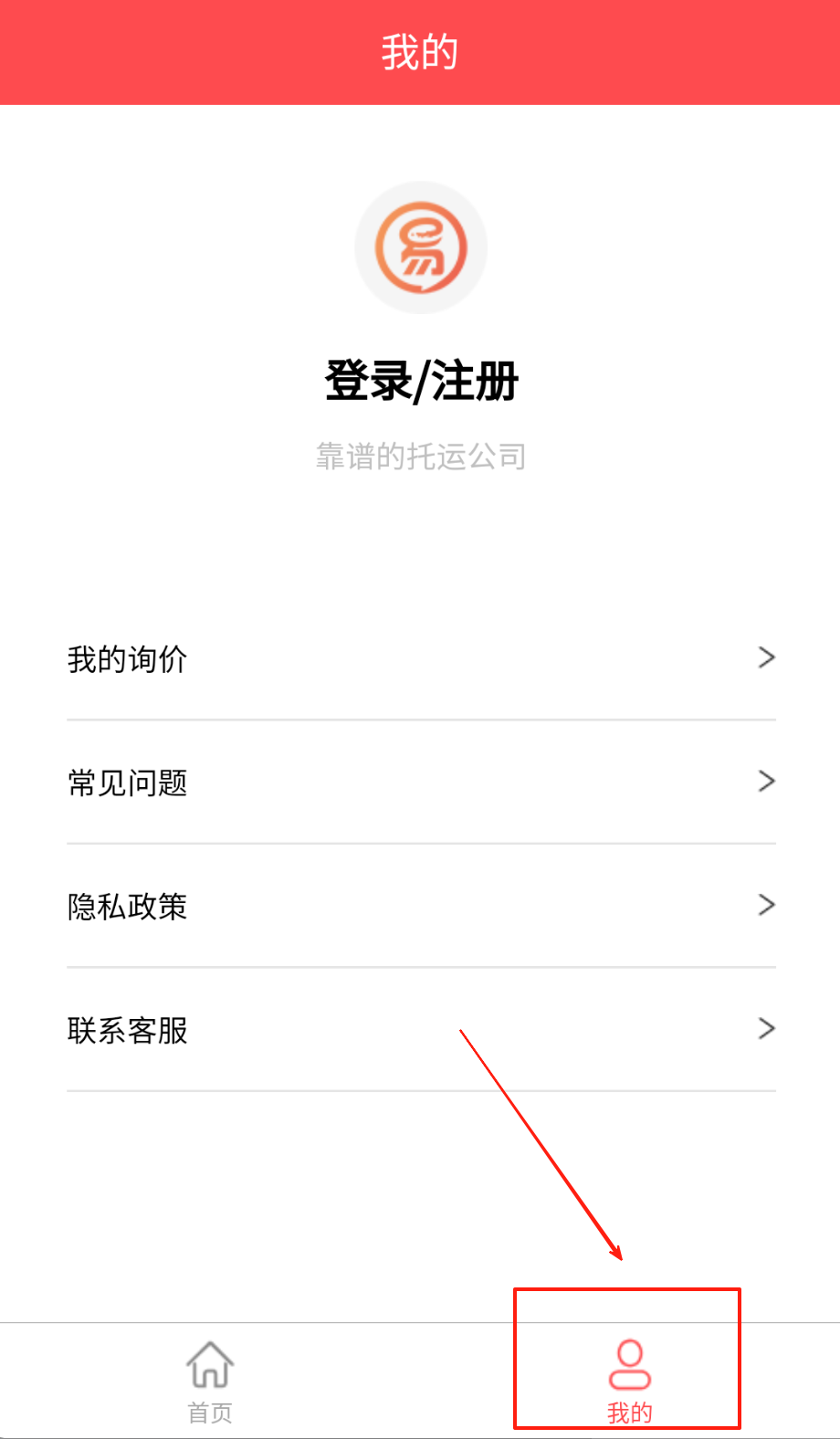View 隐私政策
Viewport: 840px width, 1439px height.
421,907
